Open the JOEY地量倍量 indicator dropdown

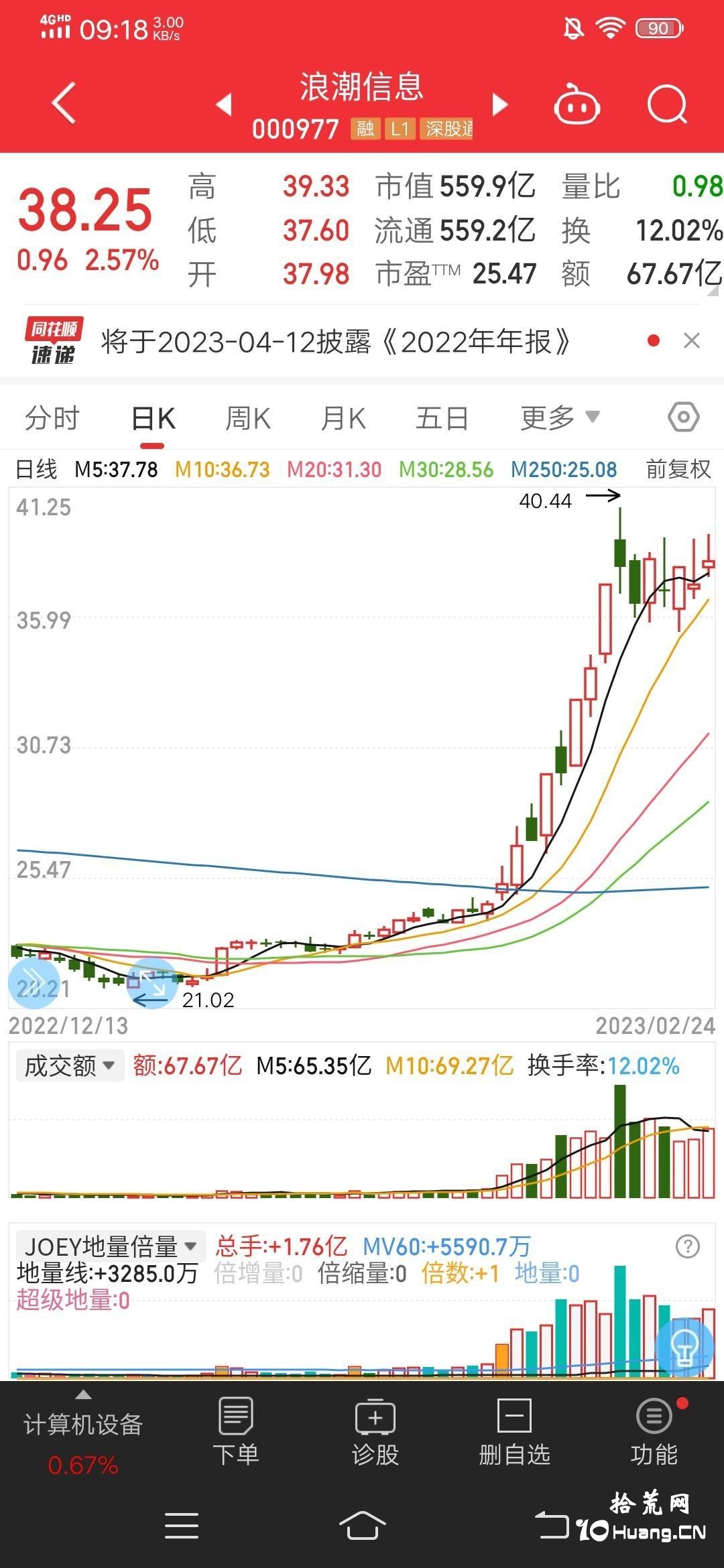[x=111, y=1246]
